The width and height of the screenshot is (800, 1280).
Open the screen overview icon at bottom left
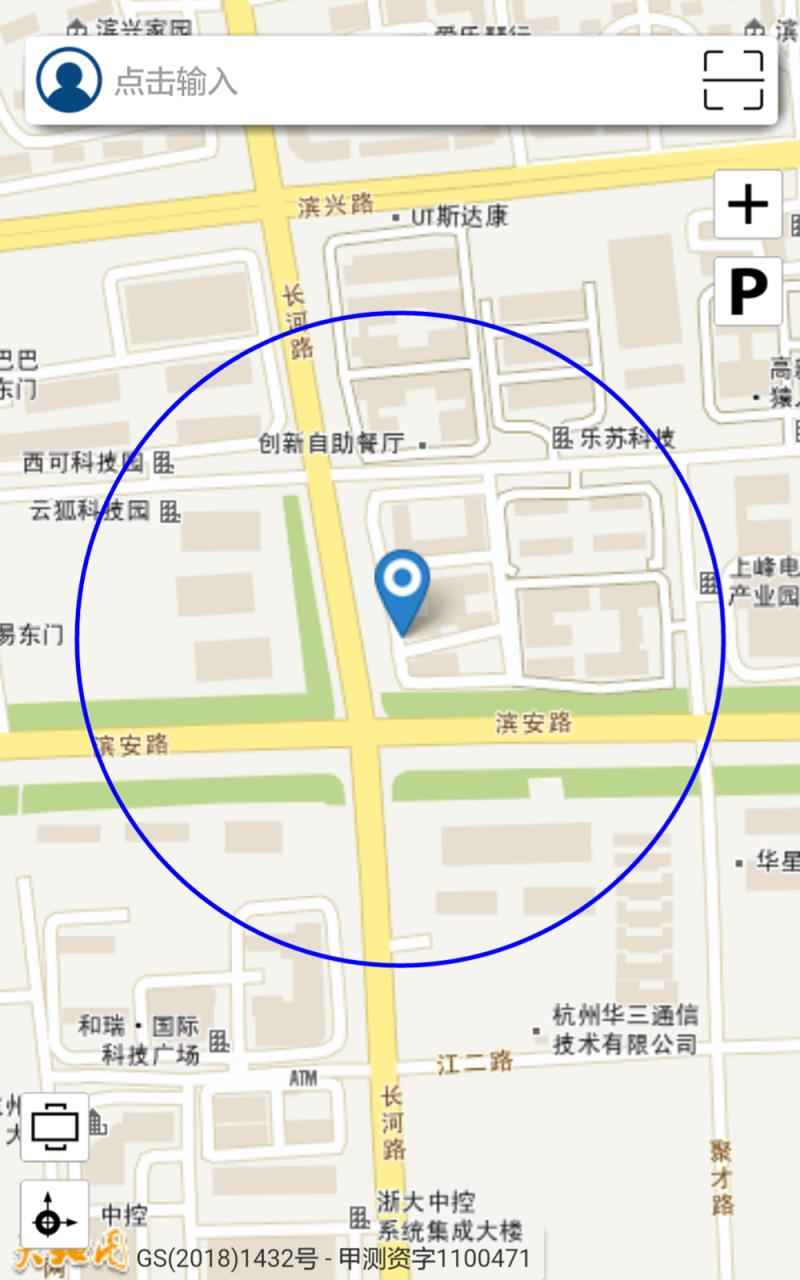57,1125
